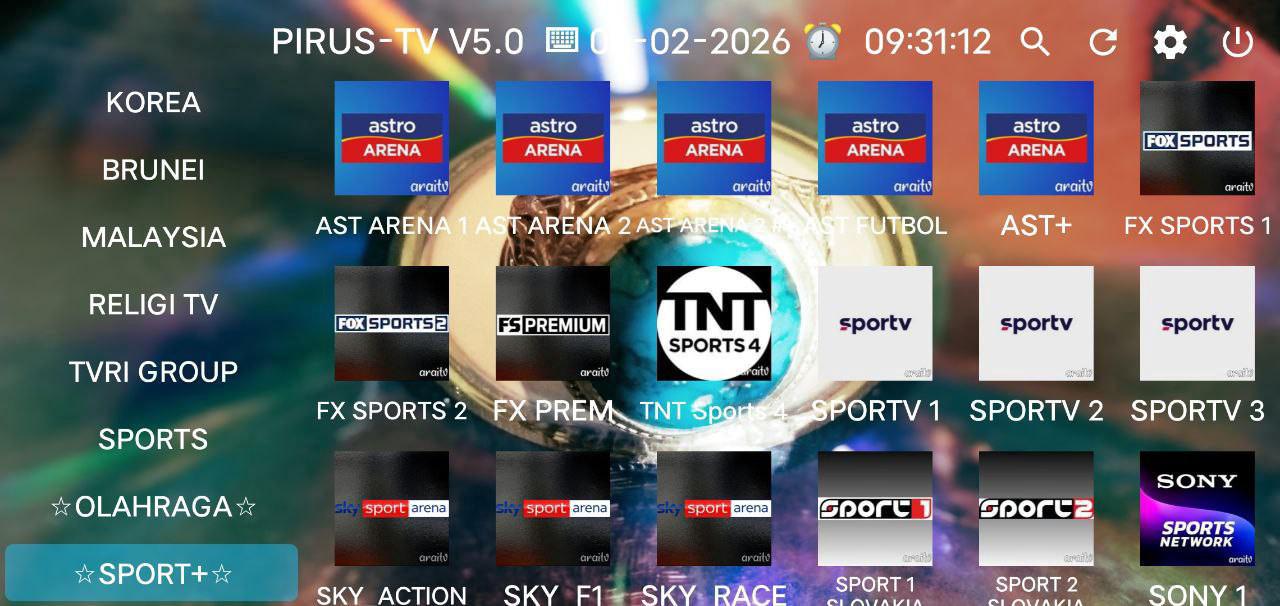Open the FX PREM channel
1280x606 pixels.
tap(553, 323)
